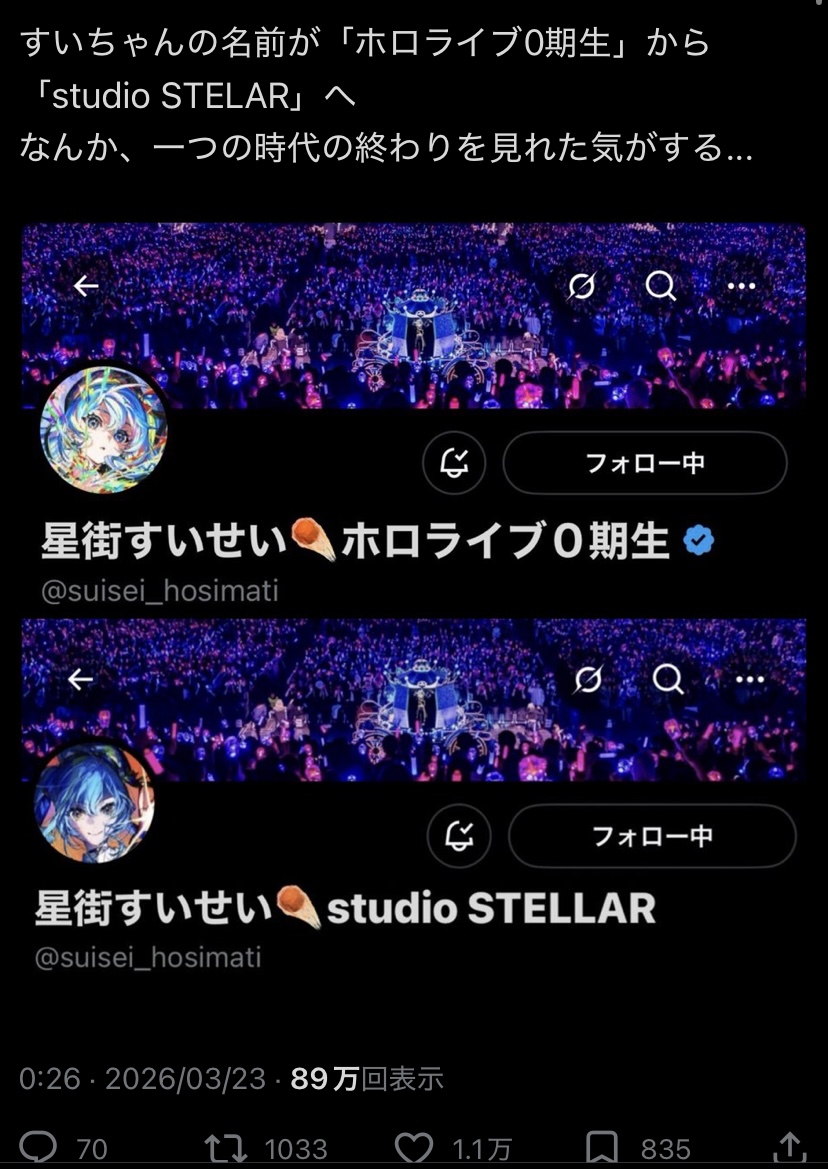The width and height of the screenshot is (828, 1169).
Task: Bookmark this tweet
Action: [604, 1147]
